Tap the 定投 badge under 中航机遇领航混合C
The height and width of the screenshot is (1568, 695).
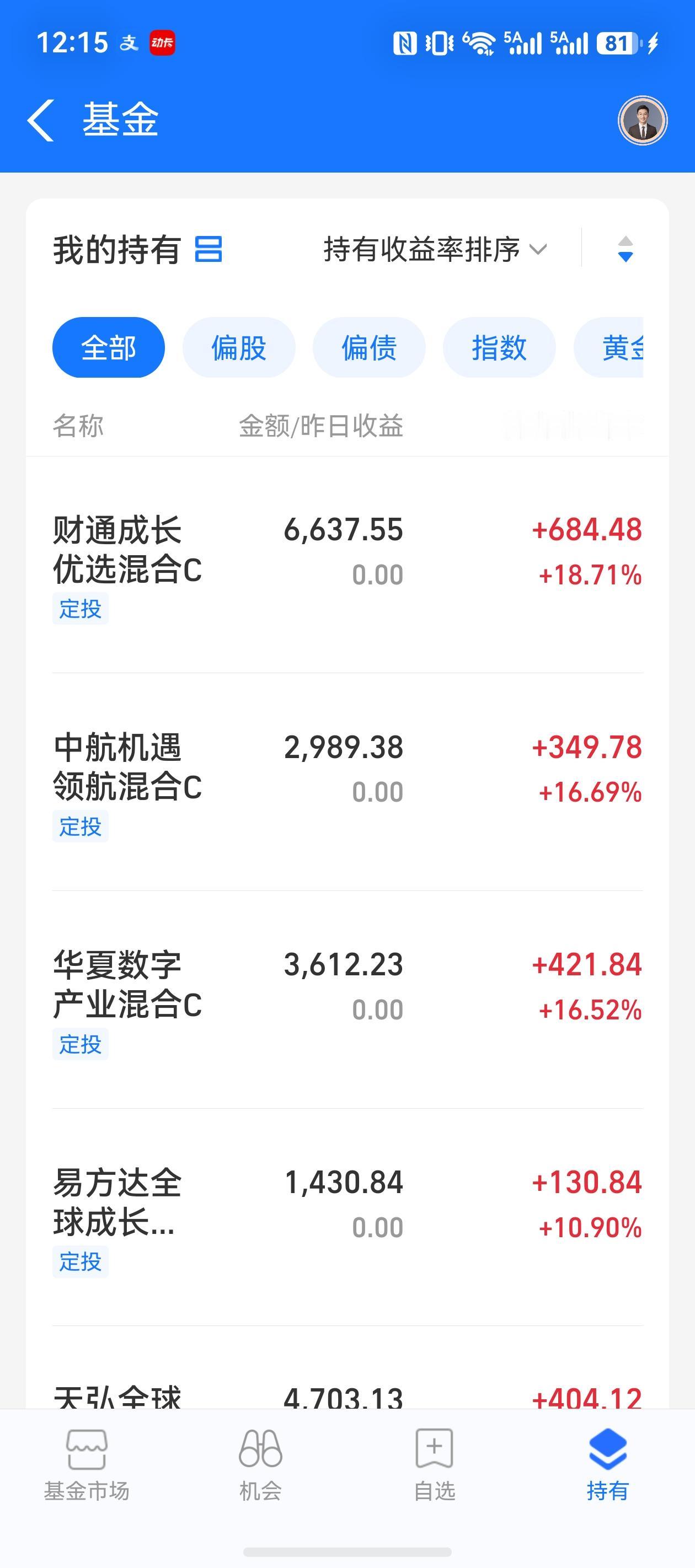80,826
